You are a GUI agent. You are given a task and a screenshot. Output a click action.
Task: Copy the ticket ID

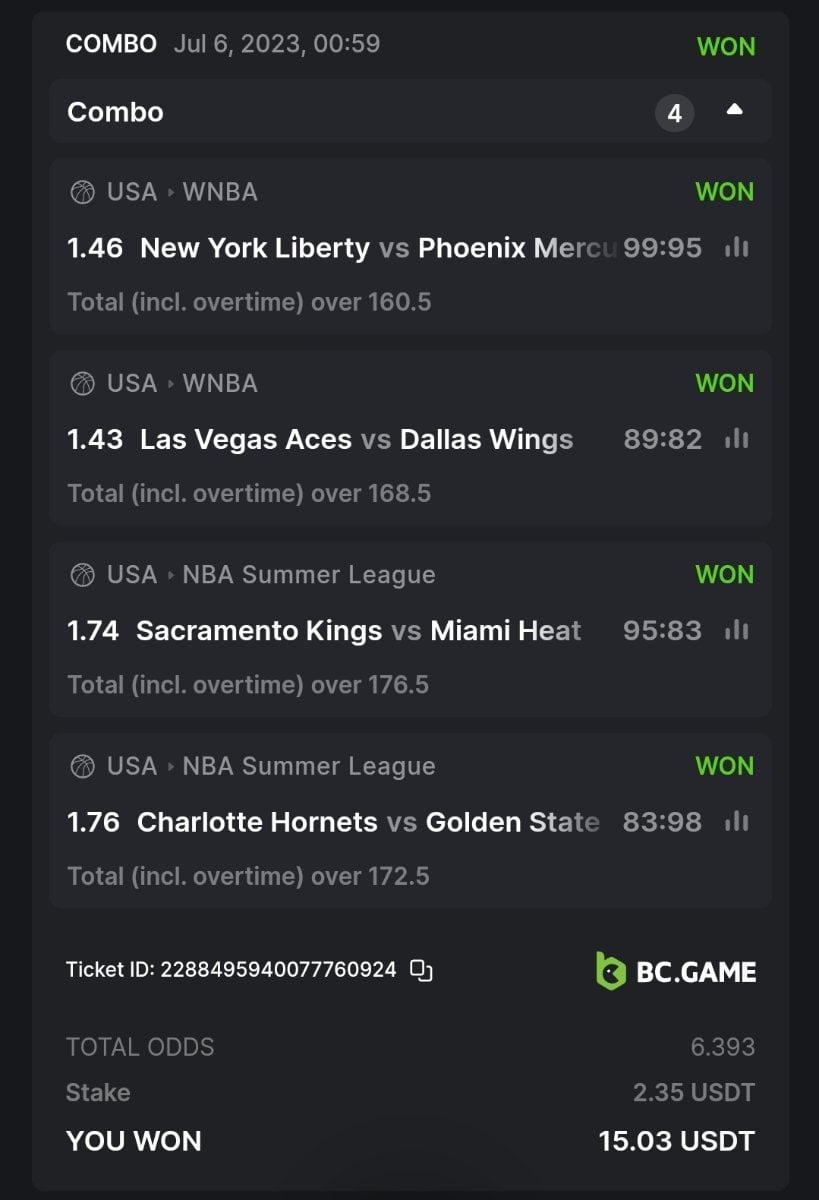[422, 970]
